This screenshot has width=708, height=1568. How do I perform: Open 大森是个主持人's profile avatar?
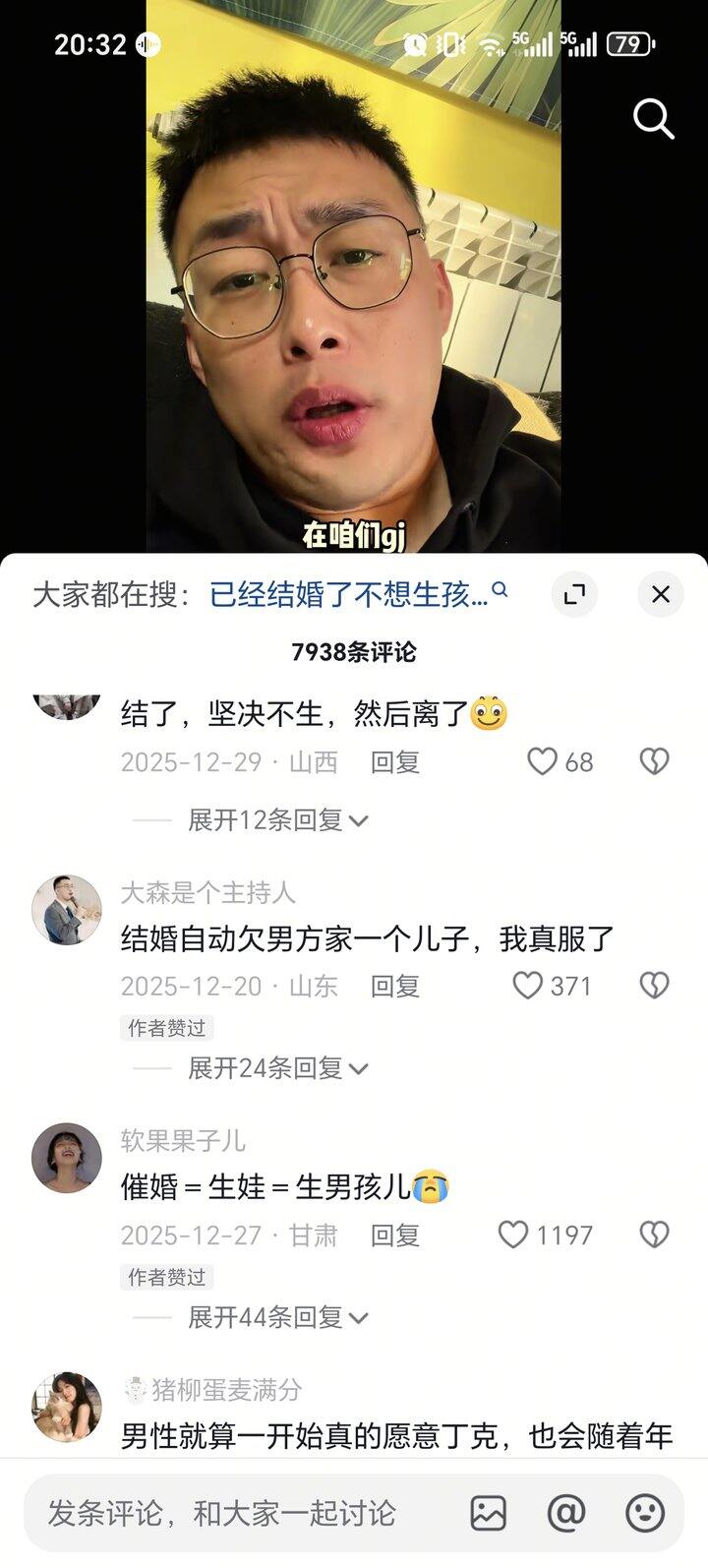click(67, 909)
